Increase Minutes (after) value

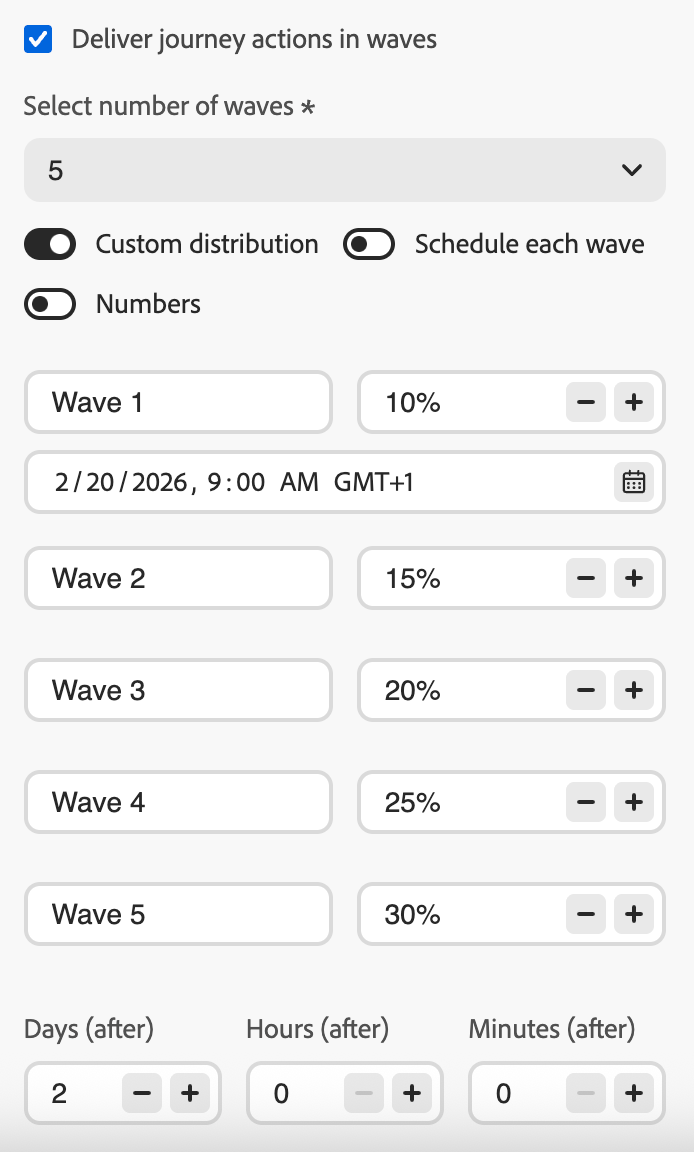[633, 1094]
